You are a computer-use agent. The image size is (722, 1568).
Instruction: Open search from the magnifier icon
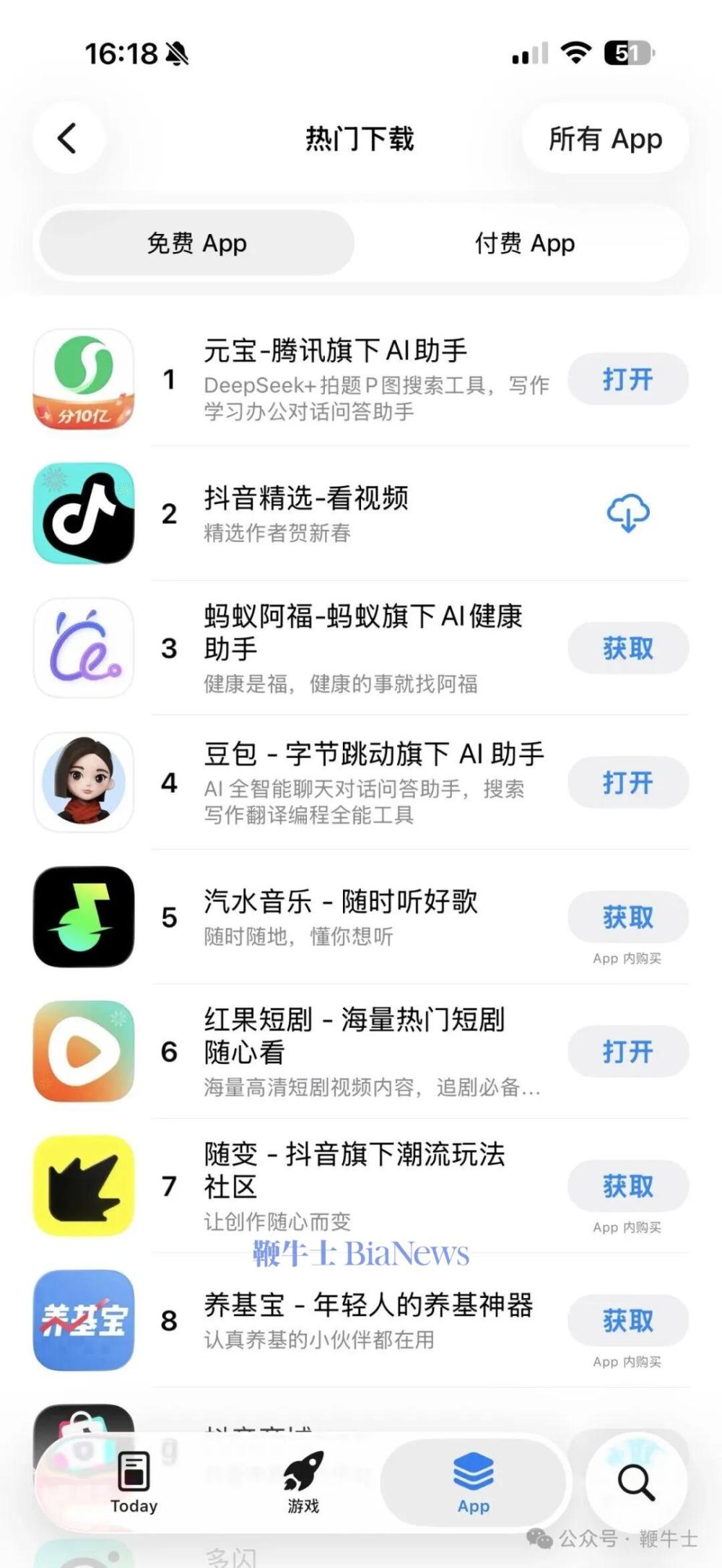click(636, 1482)
